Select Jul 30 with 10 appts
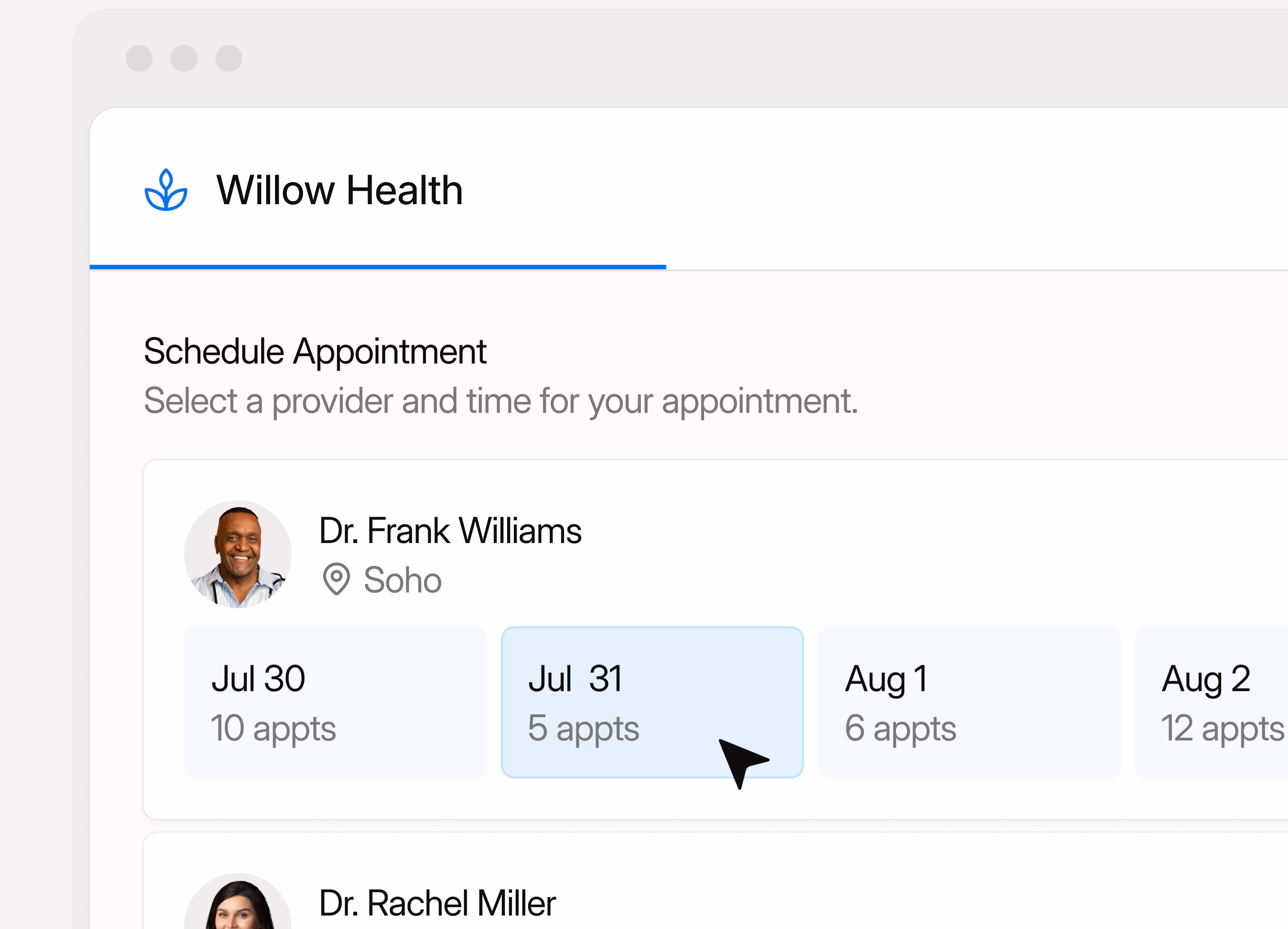This screenshot has height=929, width=1288. pyautogui.click(x=335, y=702)
